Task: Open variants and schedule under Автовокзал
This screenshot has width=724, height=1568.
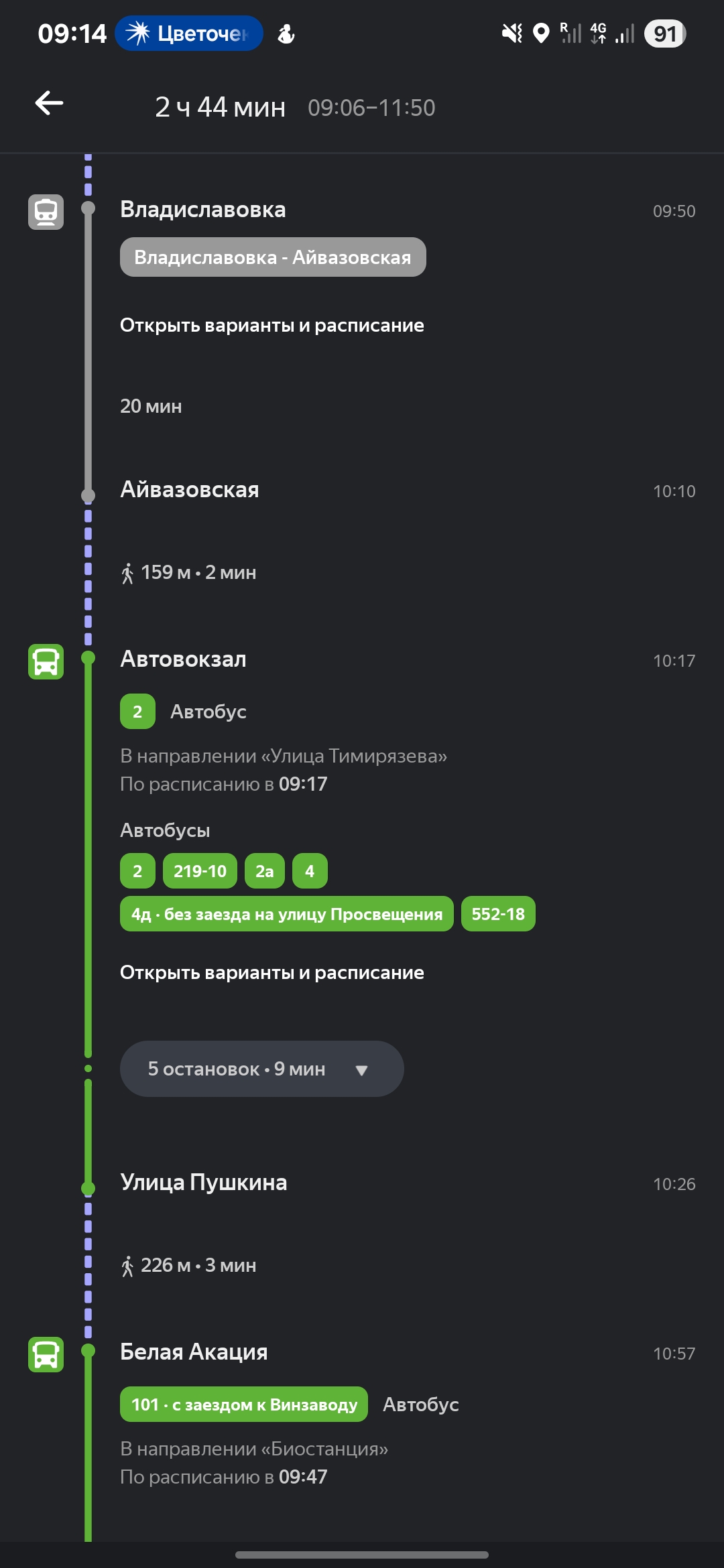Action: [x=271, y=973]
